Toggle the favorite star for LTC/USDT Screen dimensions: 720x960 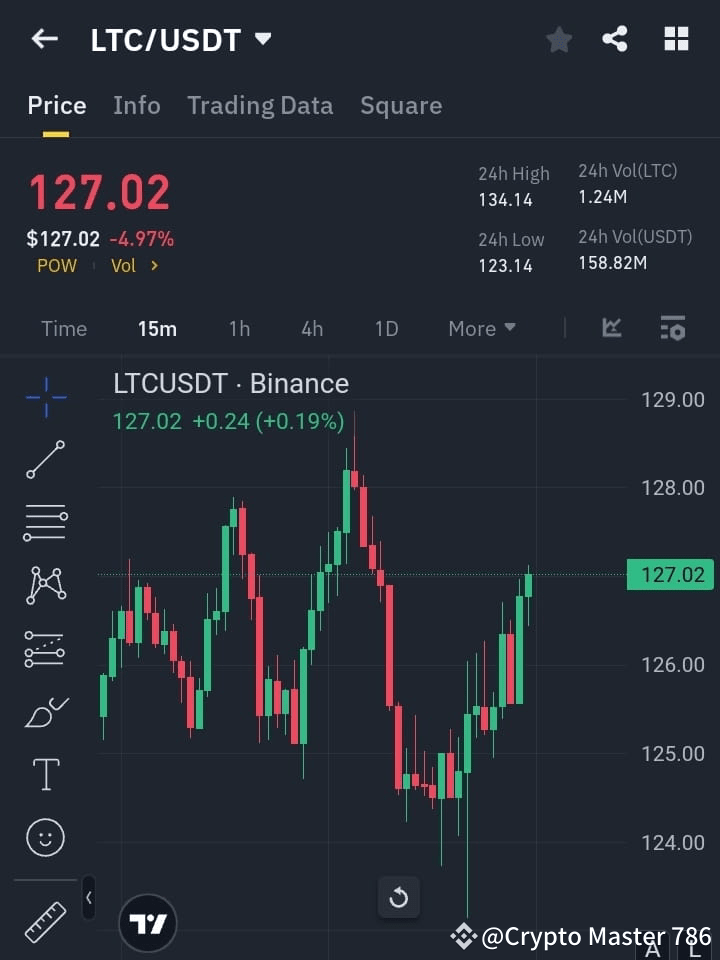point(558,39)
